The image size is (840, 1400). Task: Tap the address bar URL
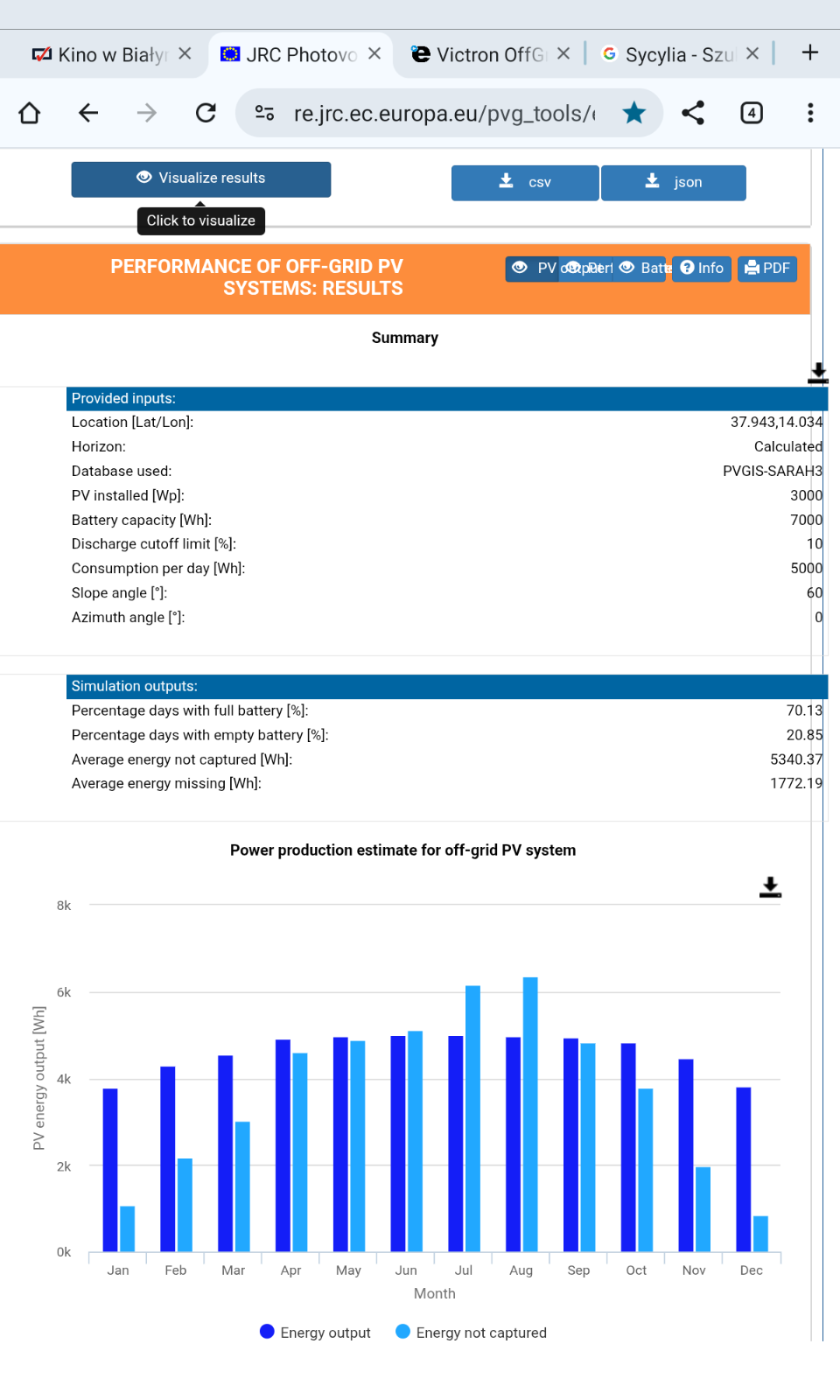coord(444,114)
